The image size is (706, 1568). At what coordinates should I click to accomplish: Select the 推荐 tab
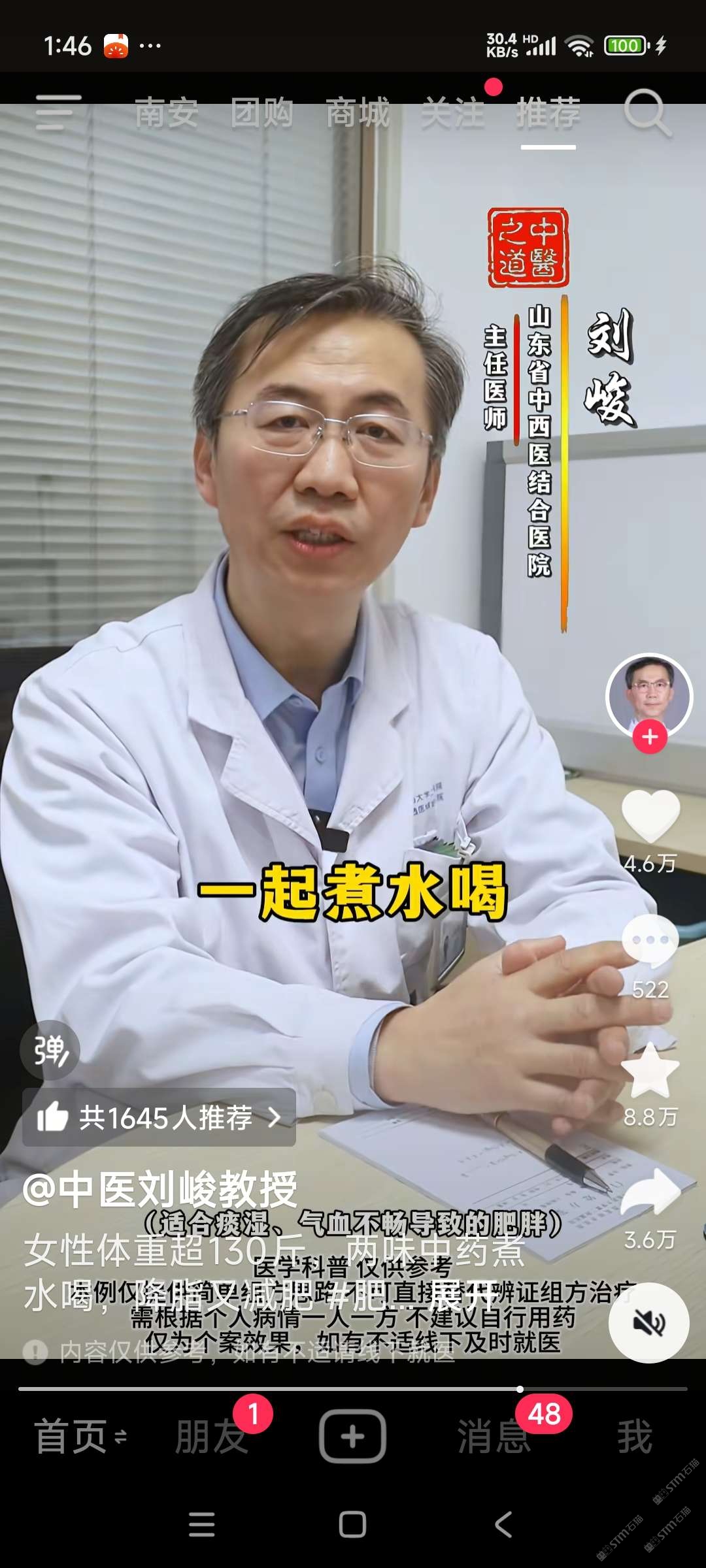[548, 113]
